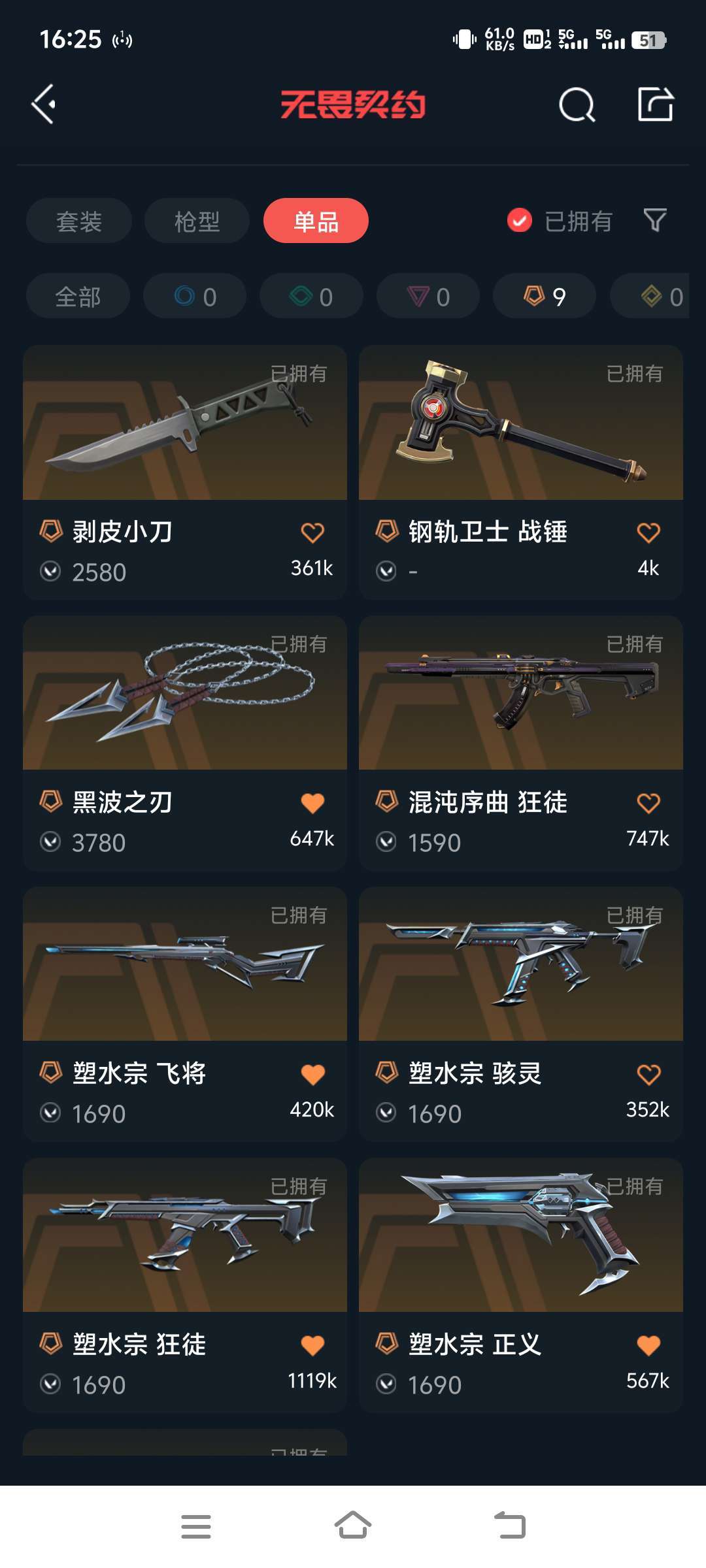Select the blue tier chip showing 0
The width and height of the screenshot is (706, 1568).
pyautogui.click(x=195, y=296)
